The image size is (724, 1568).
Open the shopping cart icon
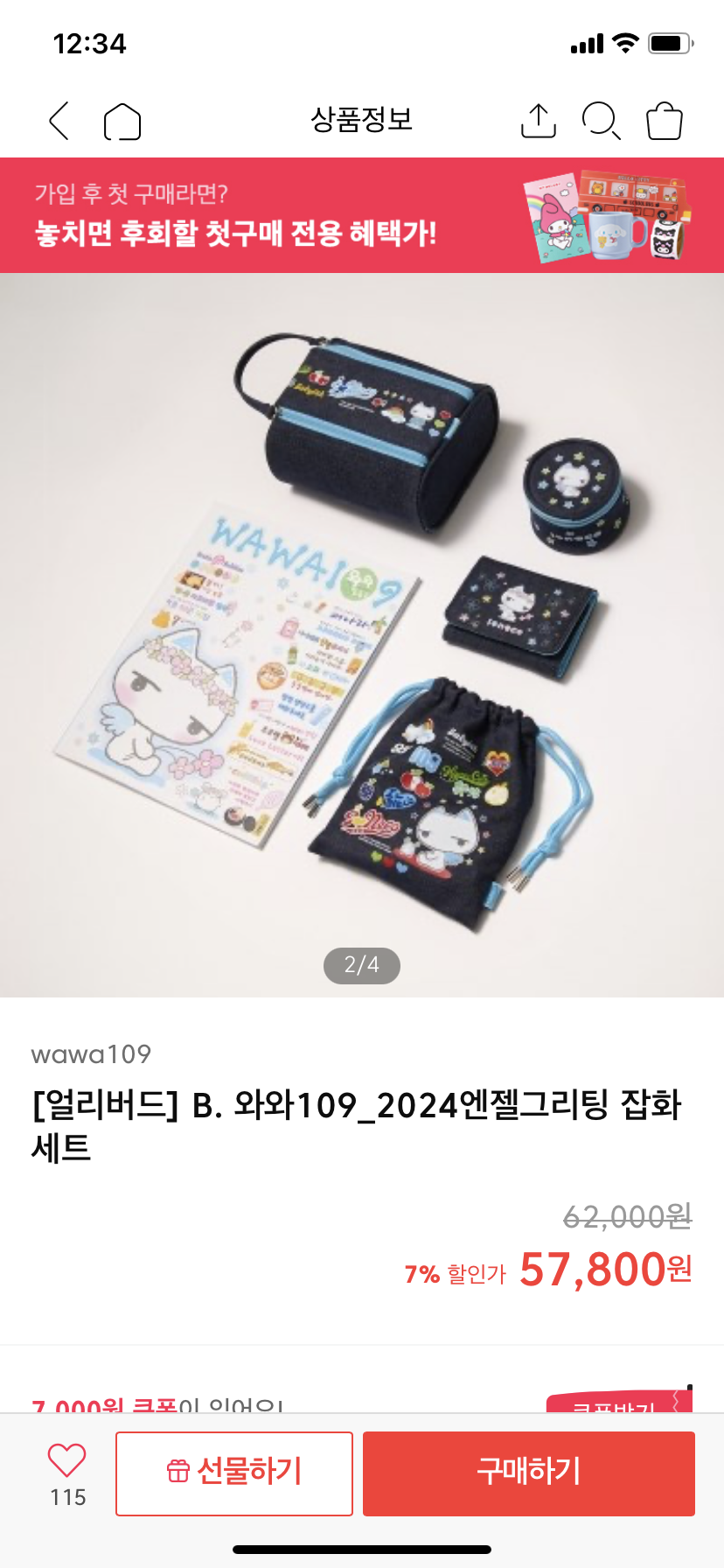coord(665,122)
